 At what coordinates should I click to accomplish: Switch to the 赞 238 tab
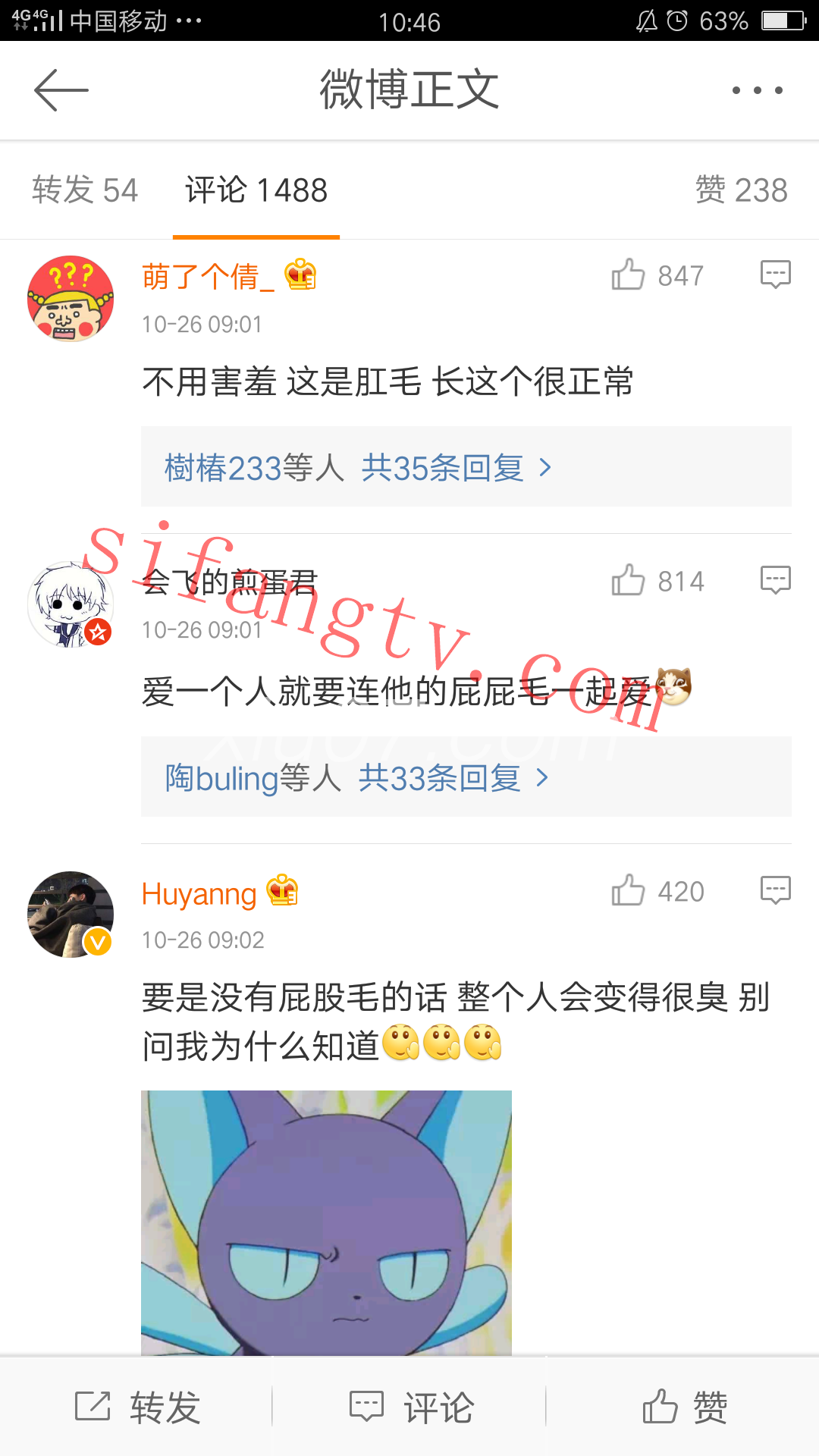coord(741,190)
